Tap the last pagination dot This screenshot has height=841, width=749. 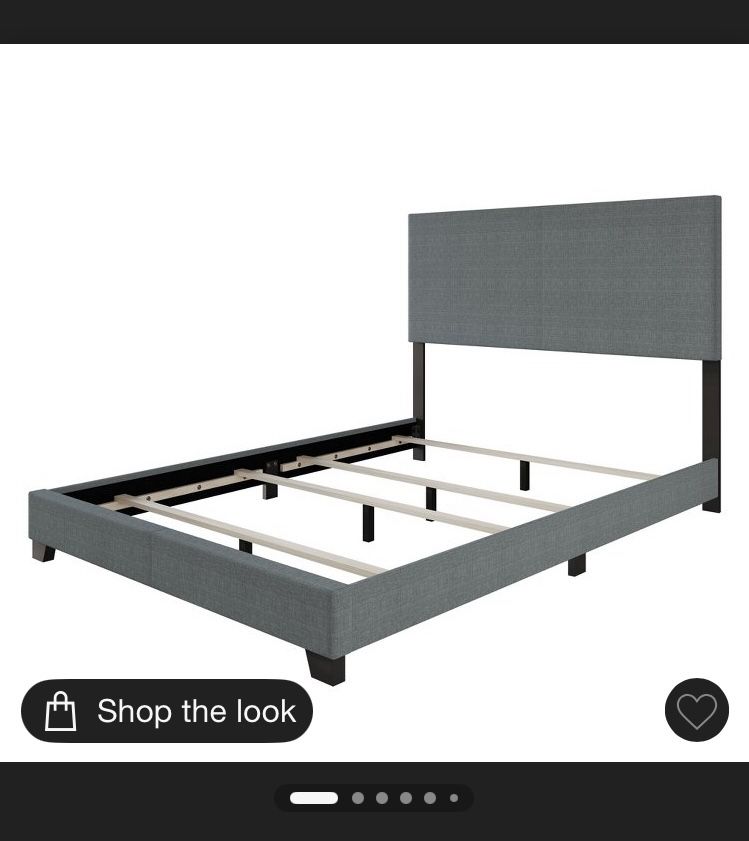[x=453, y=798]
